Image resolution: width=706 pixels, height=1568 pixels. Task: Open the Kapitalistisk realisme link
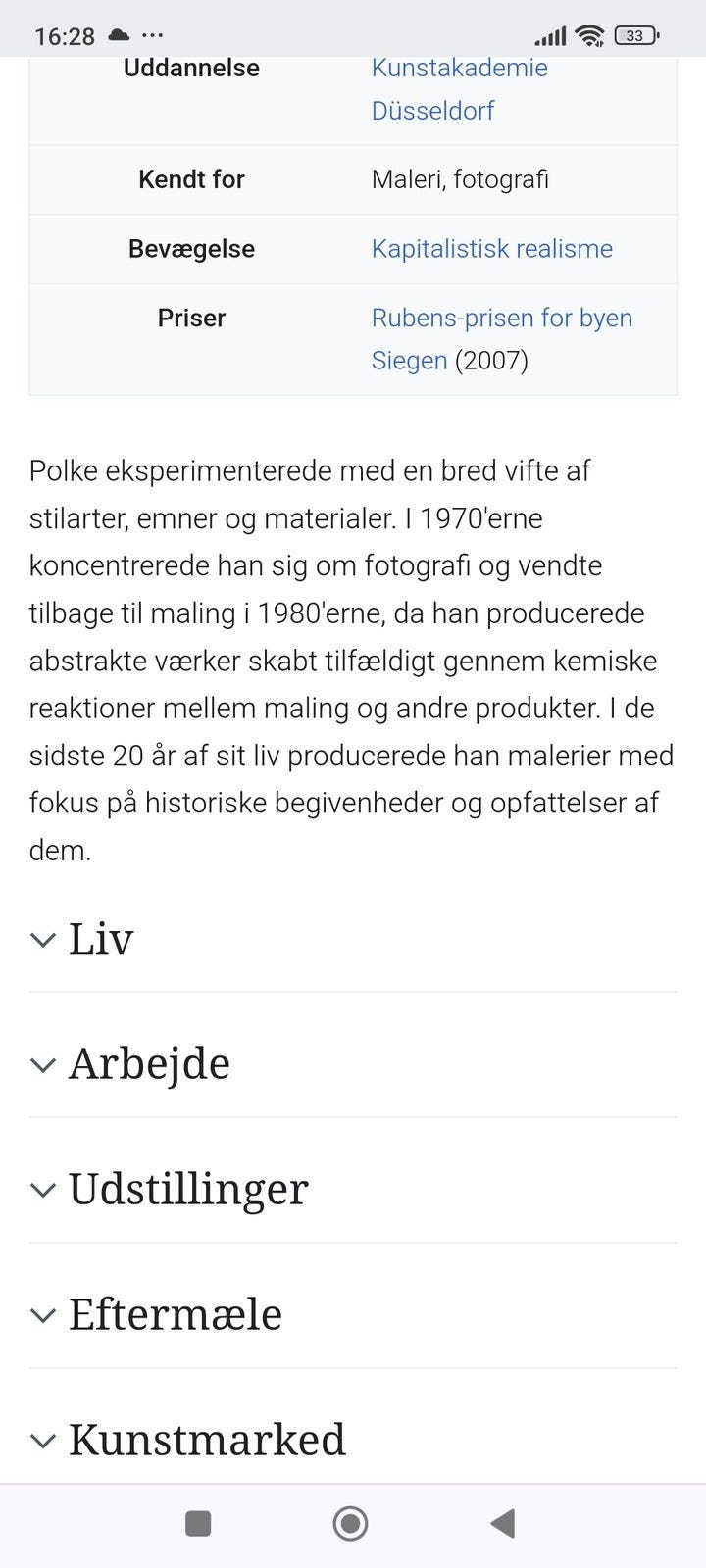click(x=493, y=248)
